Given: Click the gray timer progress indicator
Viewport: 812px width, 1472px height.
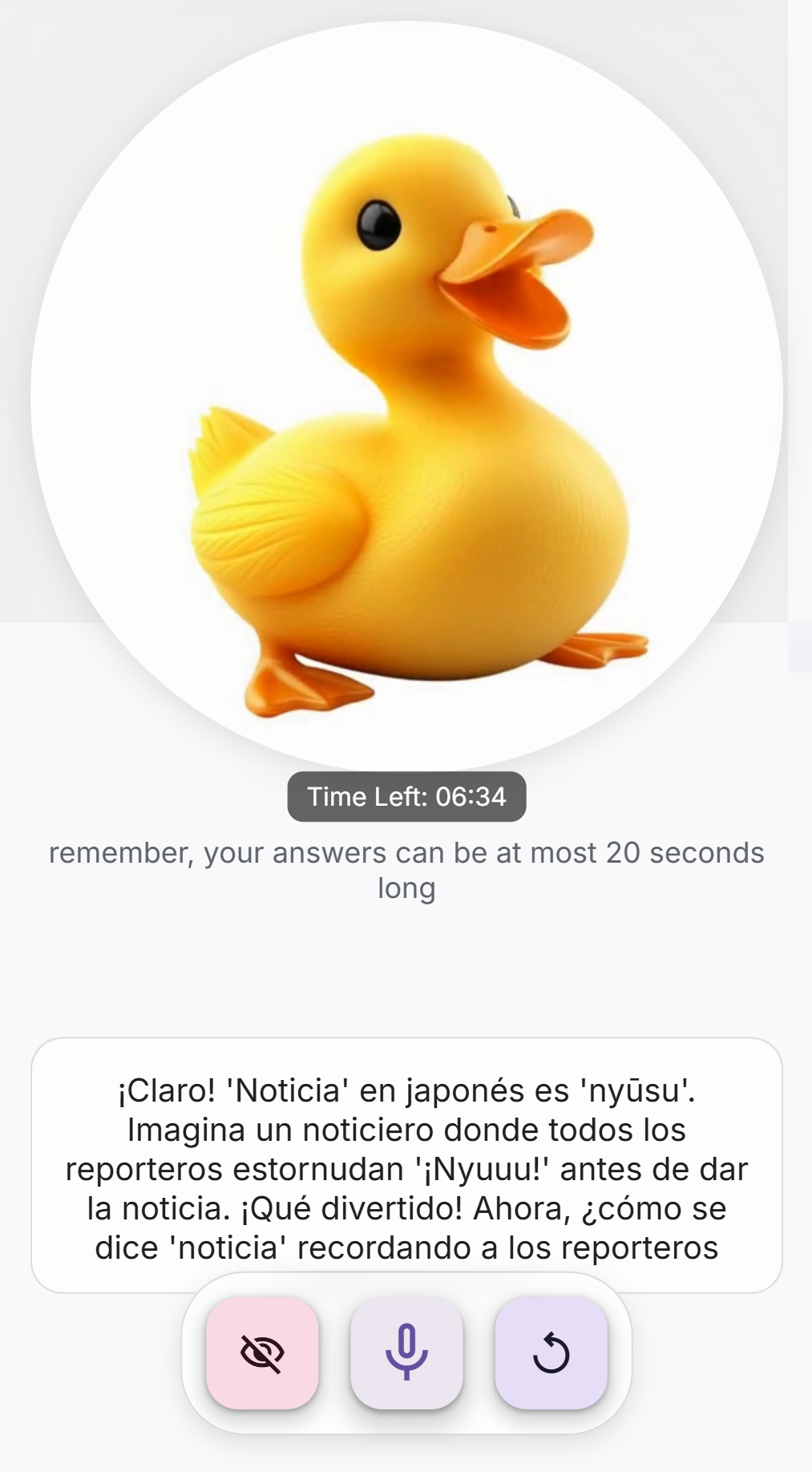Looking at the screenshot, I should 406,796.
